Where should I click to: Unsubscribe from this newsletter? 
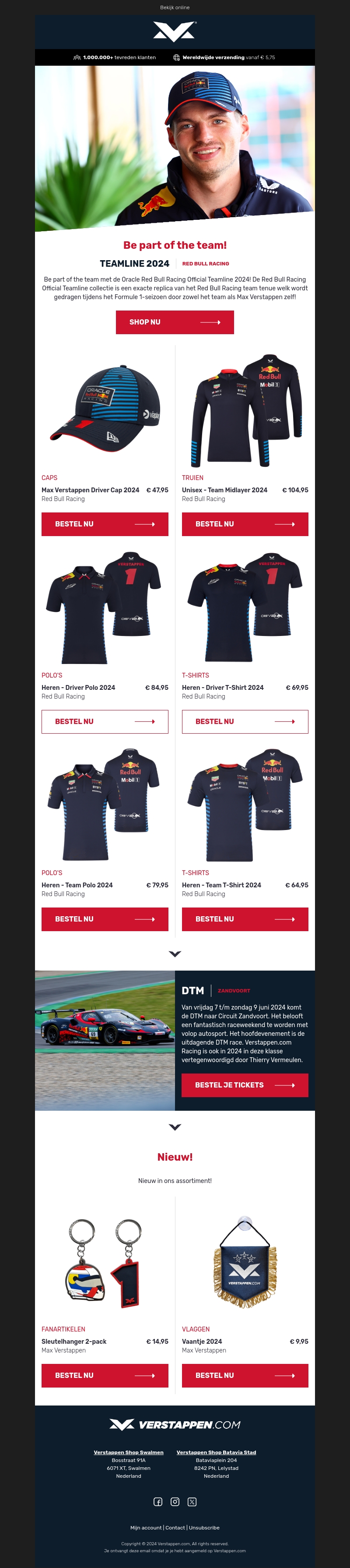point(204,1527)
